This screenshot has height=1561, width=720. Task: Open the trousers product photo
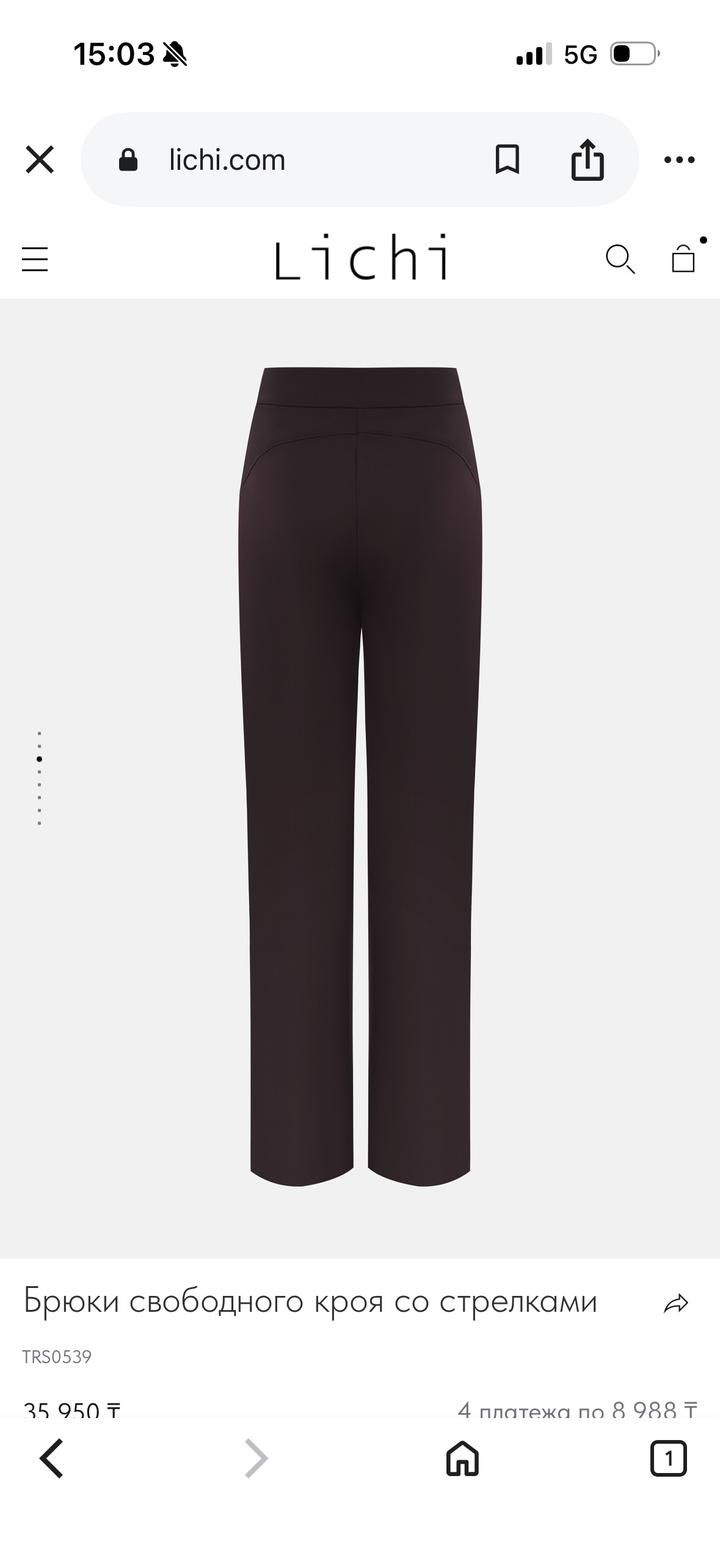coord(360,778)
